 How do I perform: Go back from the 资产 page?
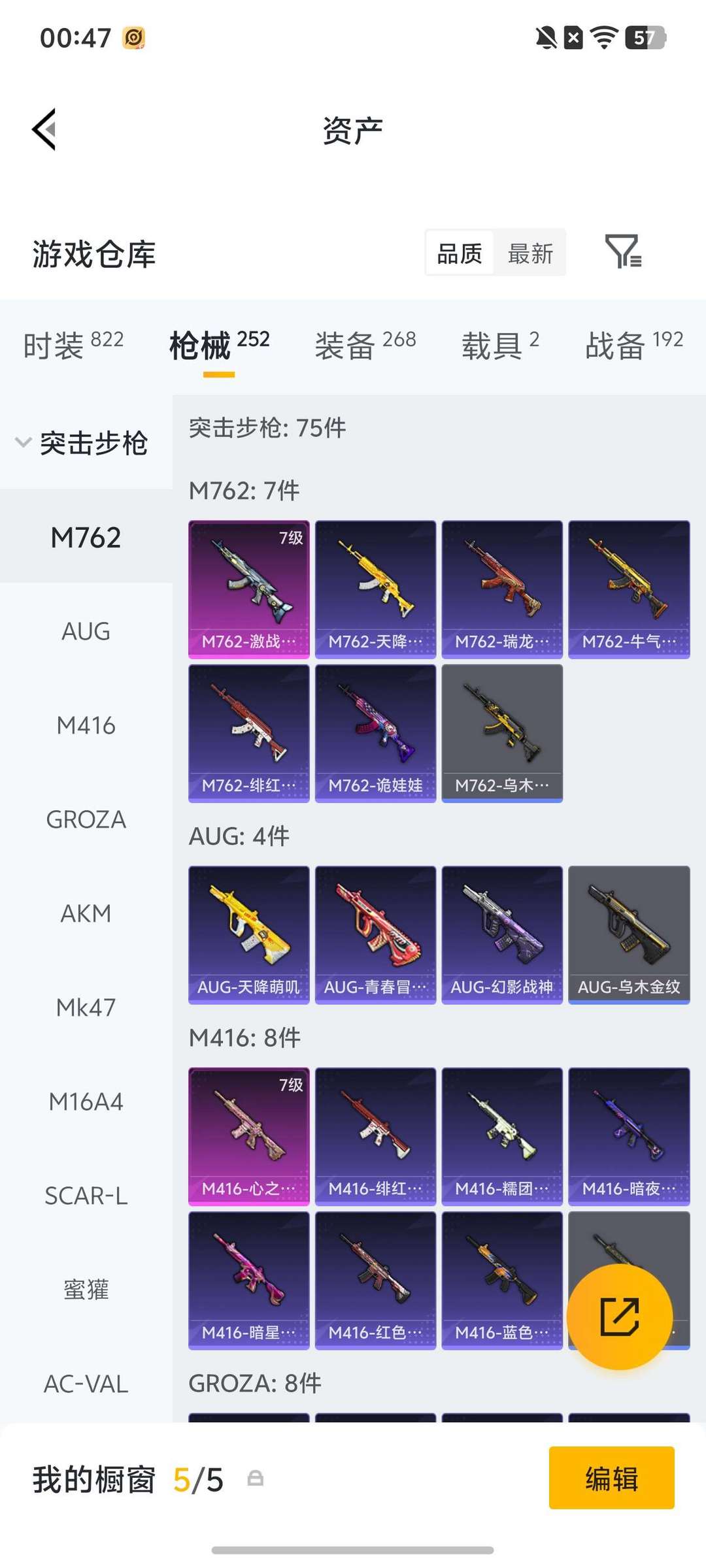tap(44, 129)
